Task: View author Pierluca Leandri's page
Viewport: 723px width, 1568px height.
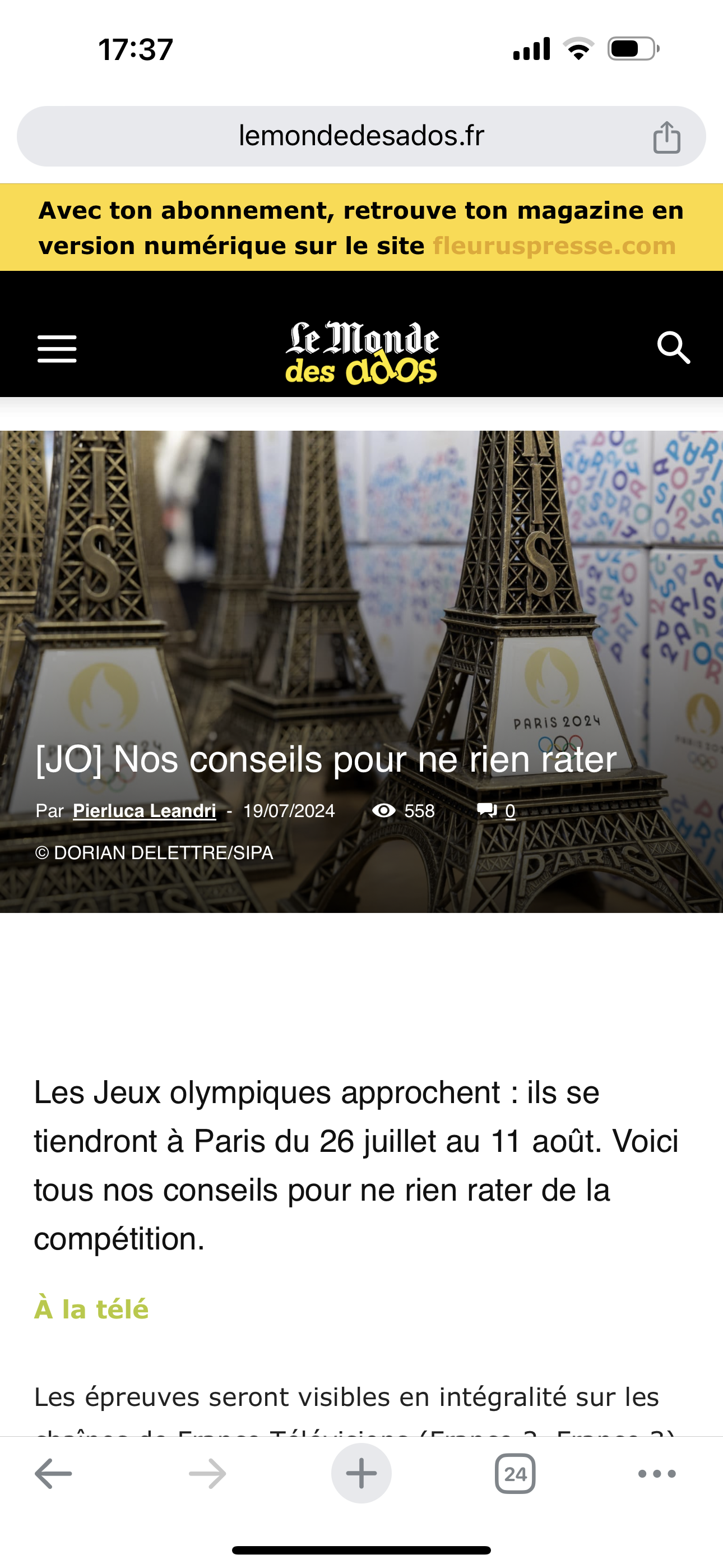Action: coord(144,811)
